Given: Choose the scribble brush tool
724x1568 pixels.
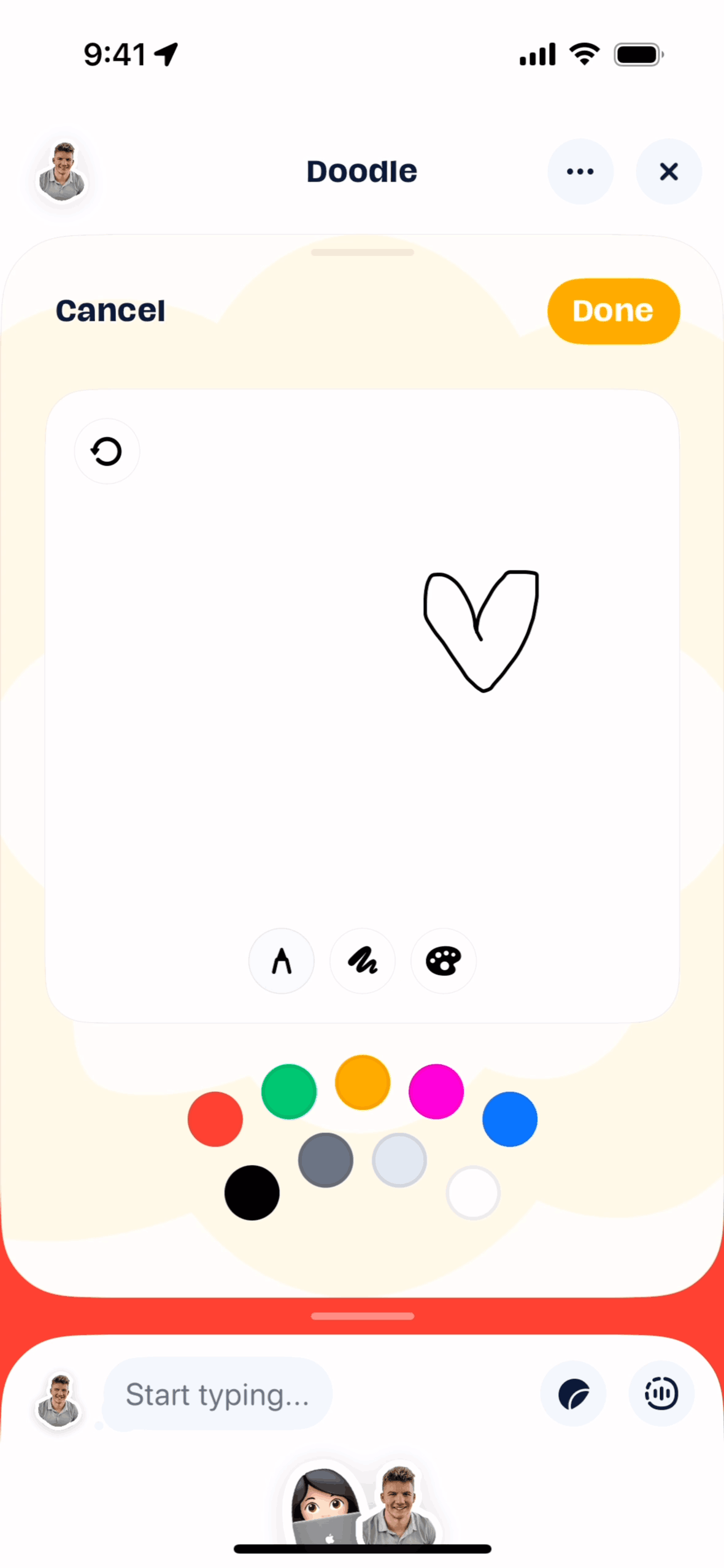Looking at the screenshot, I should click(363, 961).
